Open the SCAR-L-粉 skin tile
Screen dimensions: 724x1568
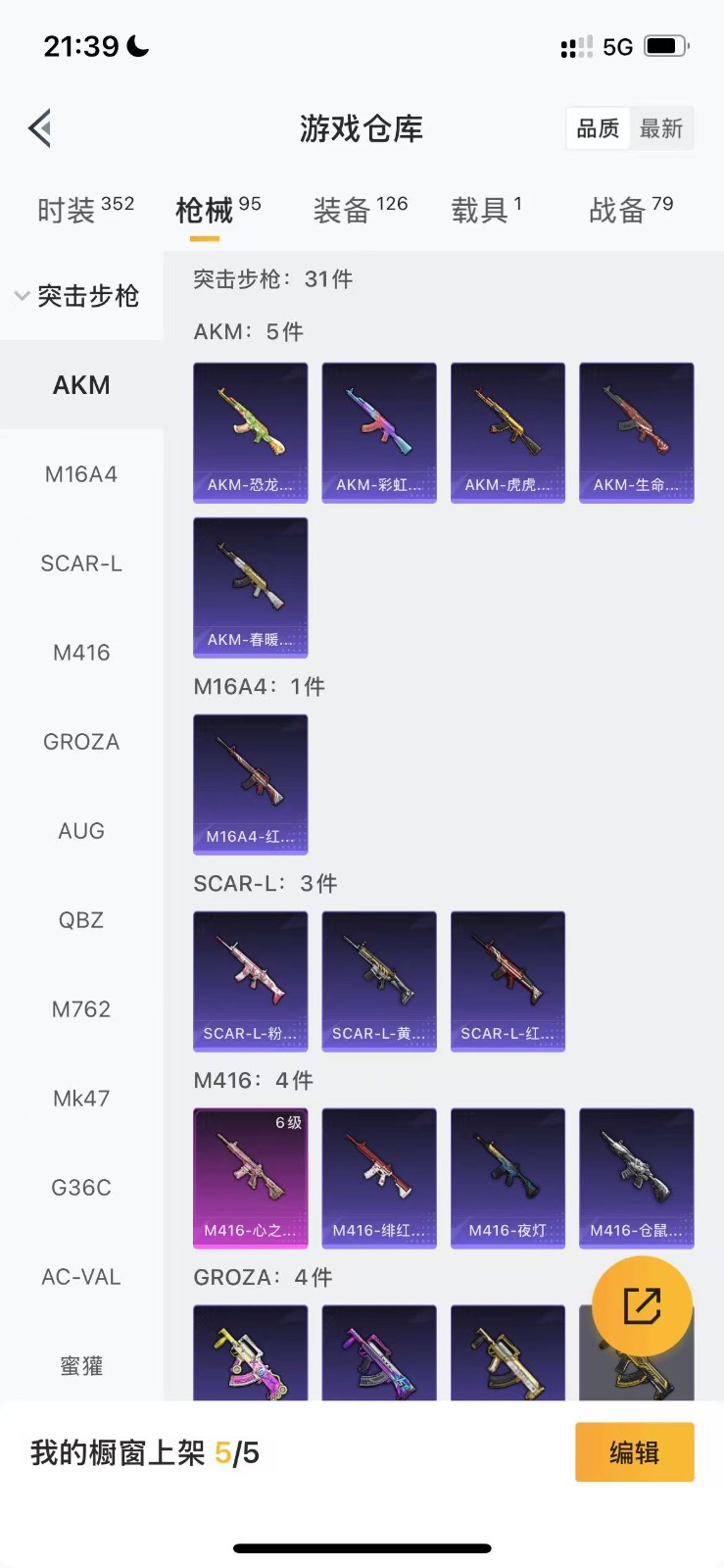[251, 981]
